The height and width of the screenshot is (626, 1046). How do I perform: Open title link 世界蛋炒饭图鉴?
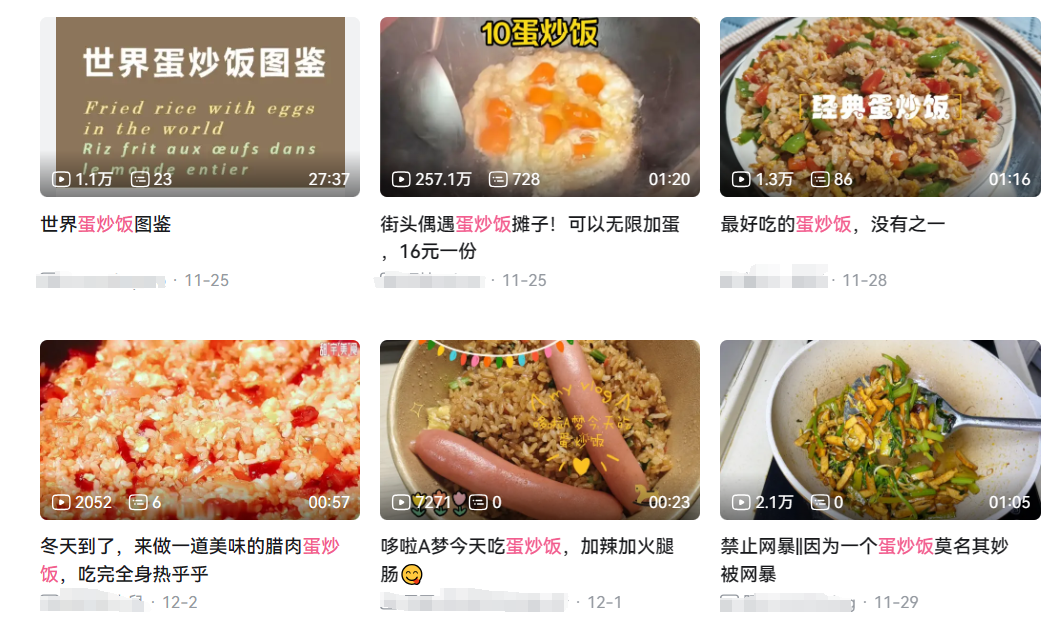(x=106, y=224)
